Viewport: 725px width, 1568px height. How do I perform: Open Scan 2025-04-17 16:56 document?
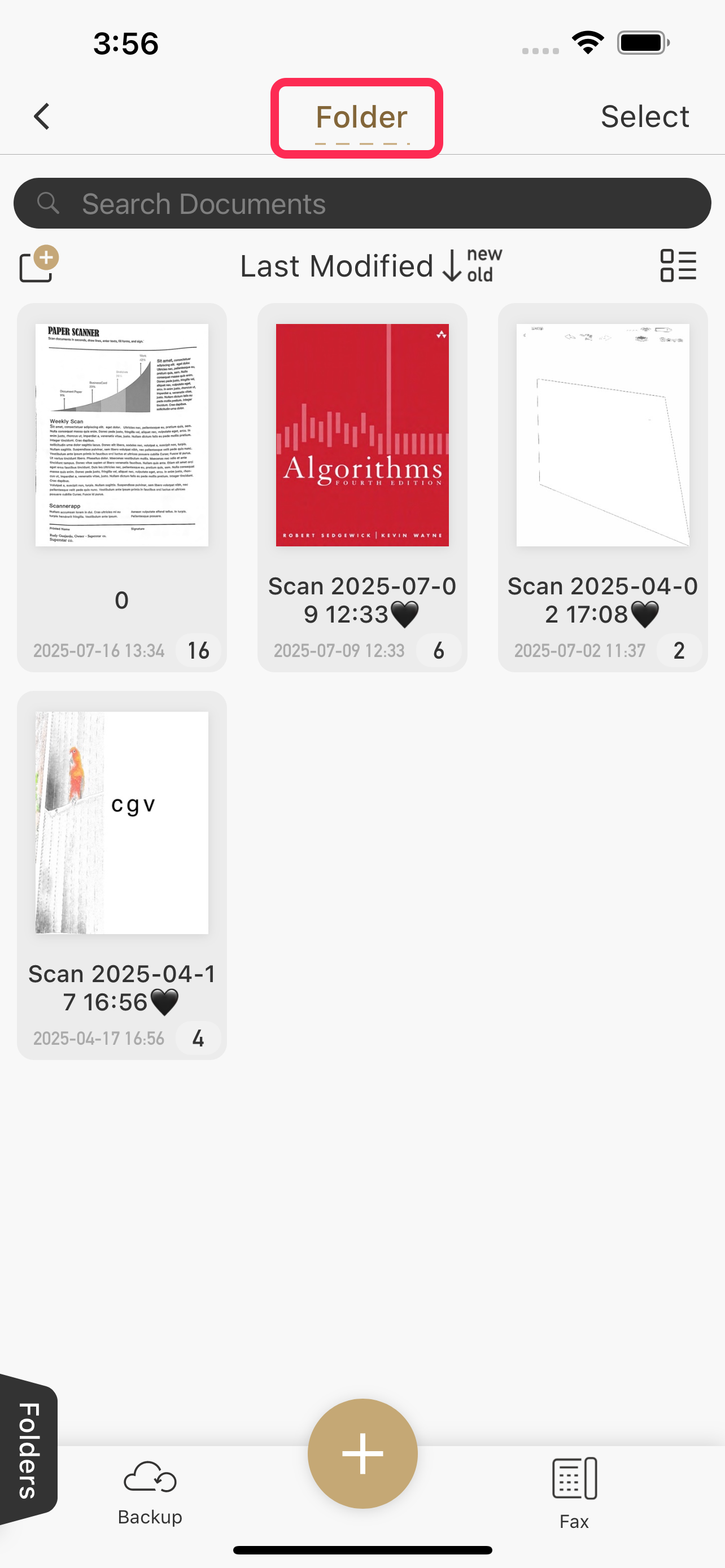(x=122, y=874)
